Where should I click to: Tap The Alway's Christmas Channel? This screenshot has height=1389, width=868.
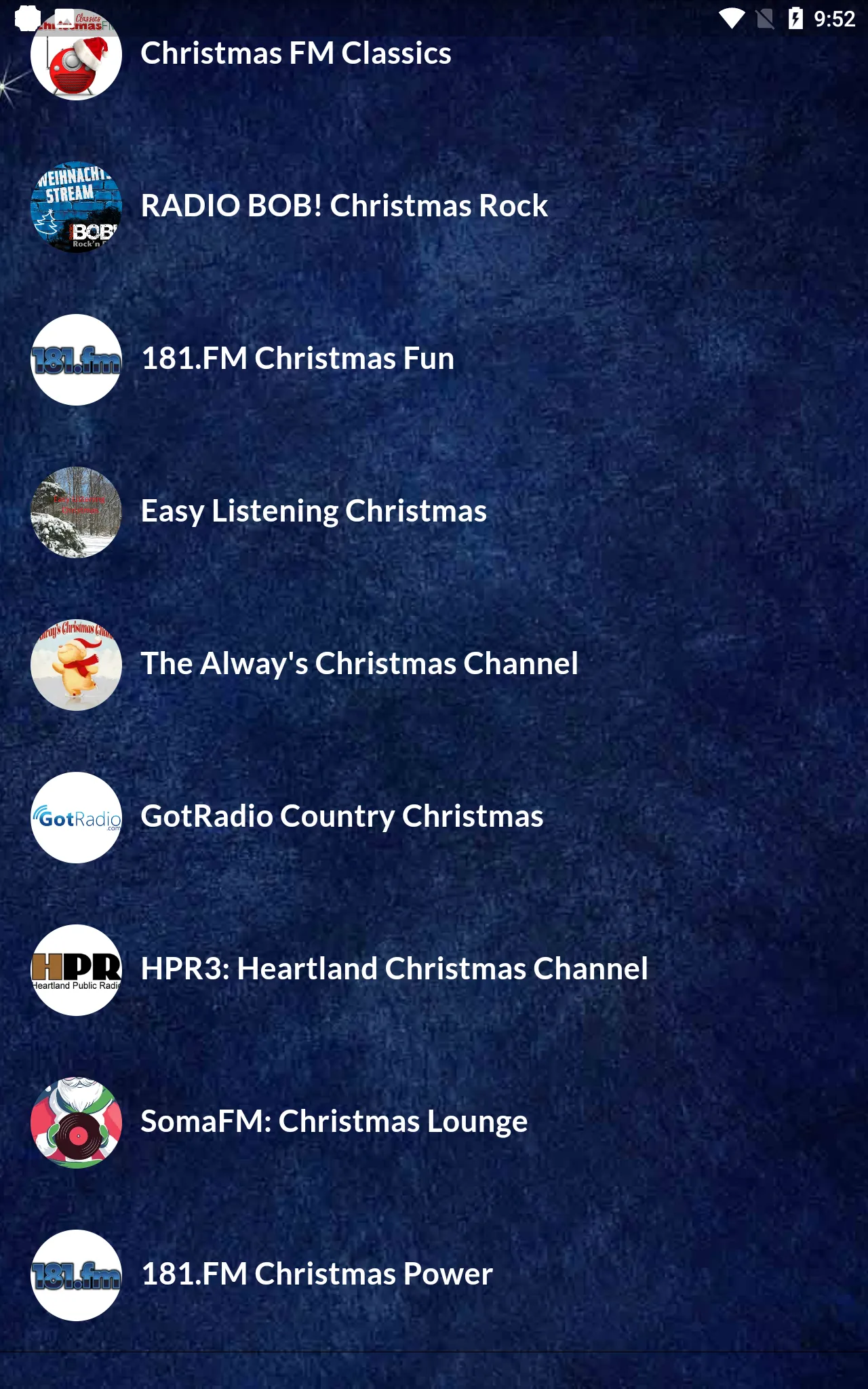pyautogui.click(x=434, y=665)
